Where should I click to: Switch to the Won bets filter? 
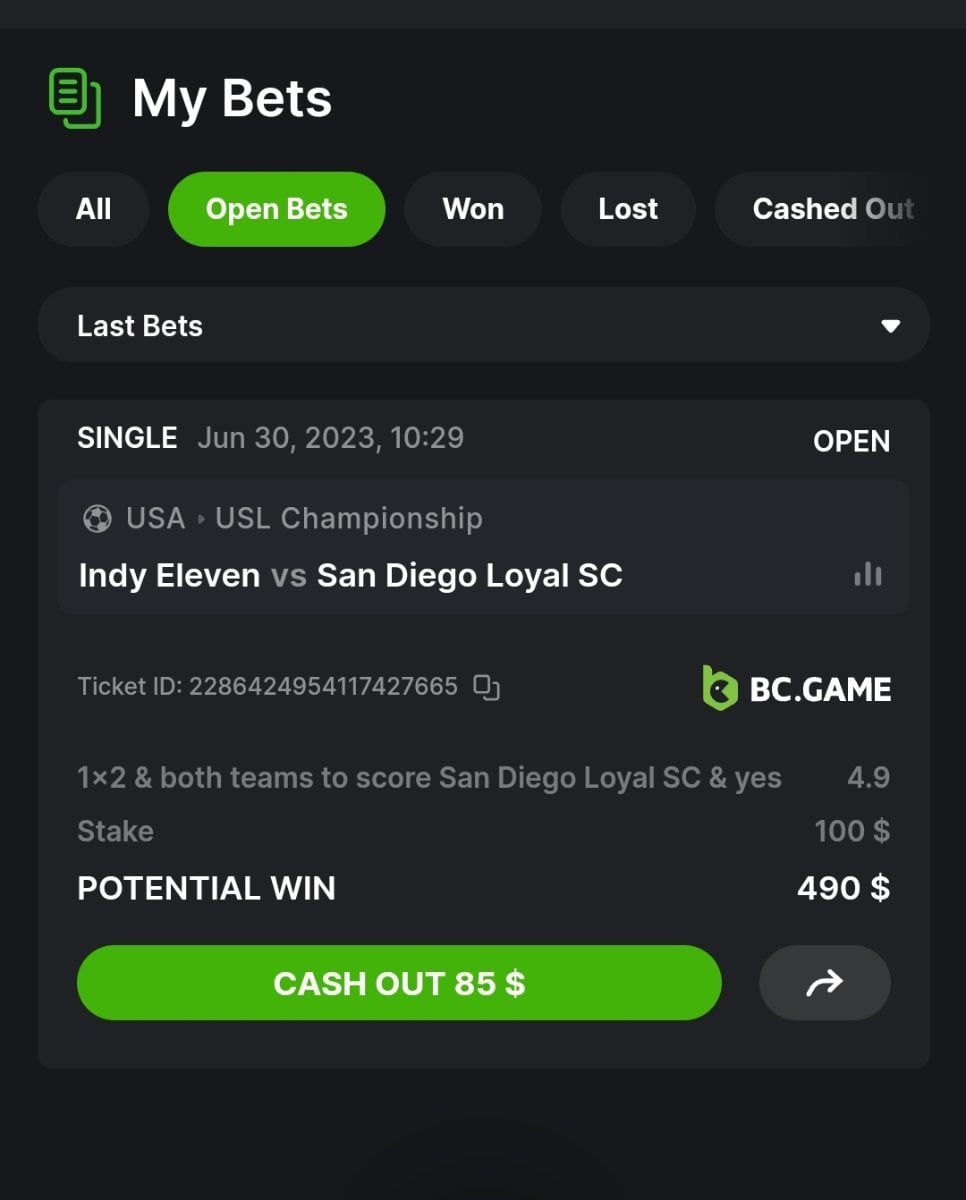tap(473, 209)
